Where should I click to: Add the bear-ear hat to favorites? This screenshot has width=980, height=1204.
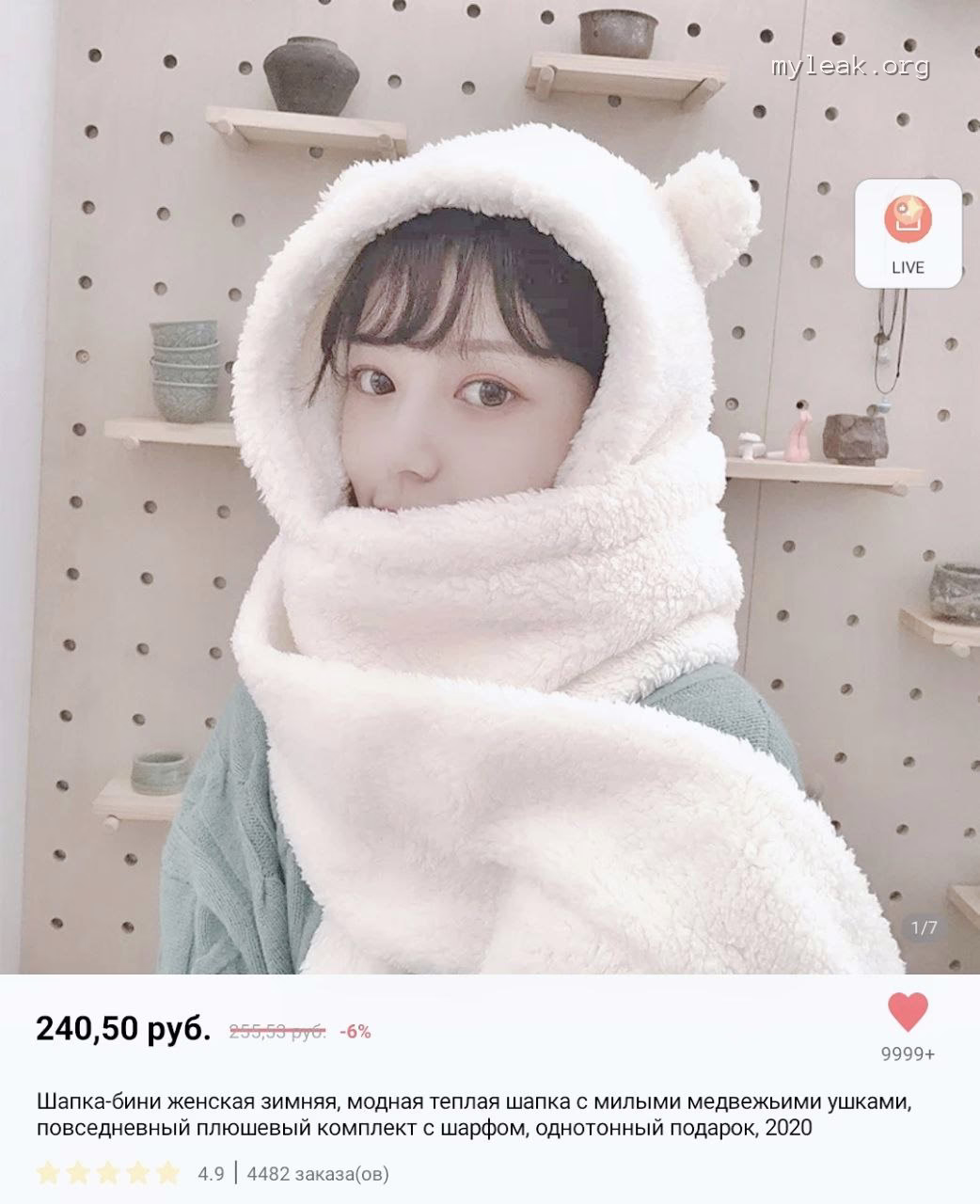tap(908, 1012)
